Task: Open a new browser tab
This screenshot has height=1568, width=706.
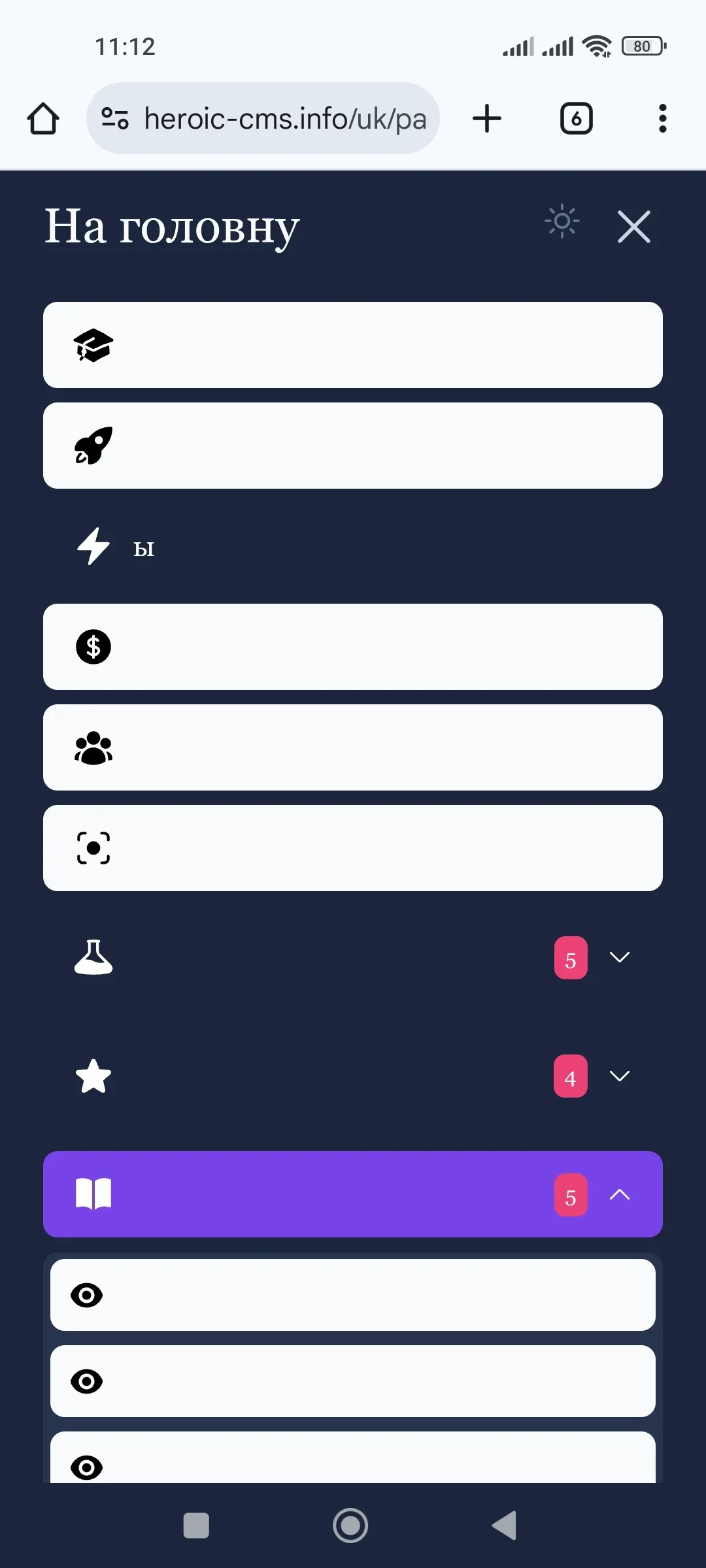Action: 487,119
